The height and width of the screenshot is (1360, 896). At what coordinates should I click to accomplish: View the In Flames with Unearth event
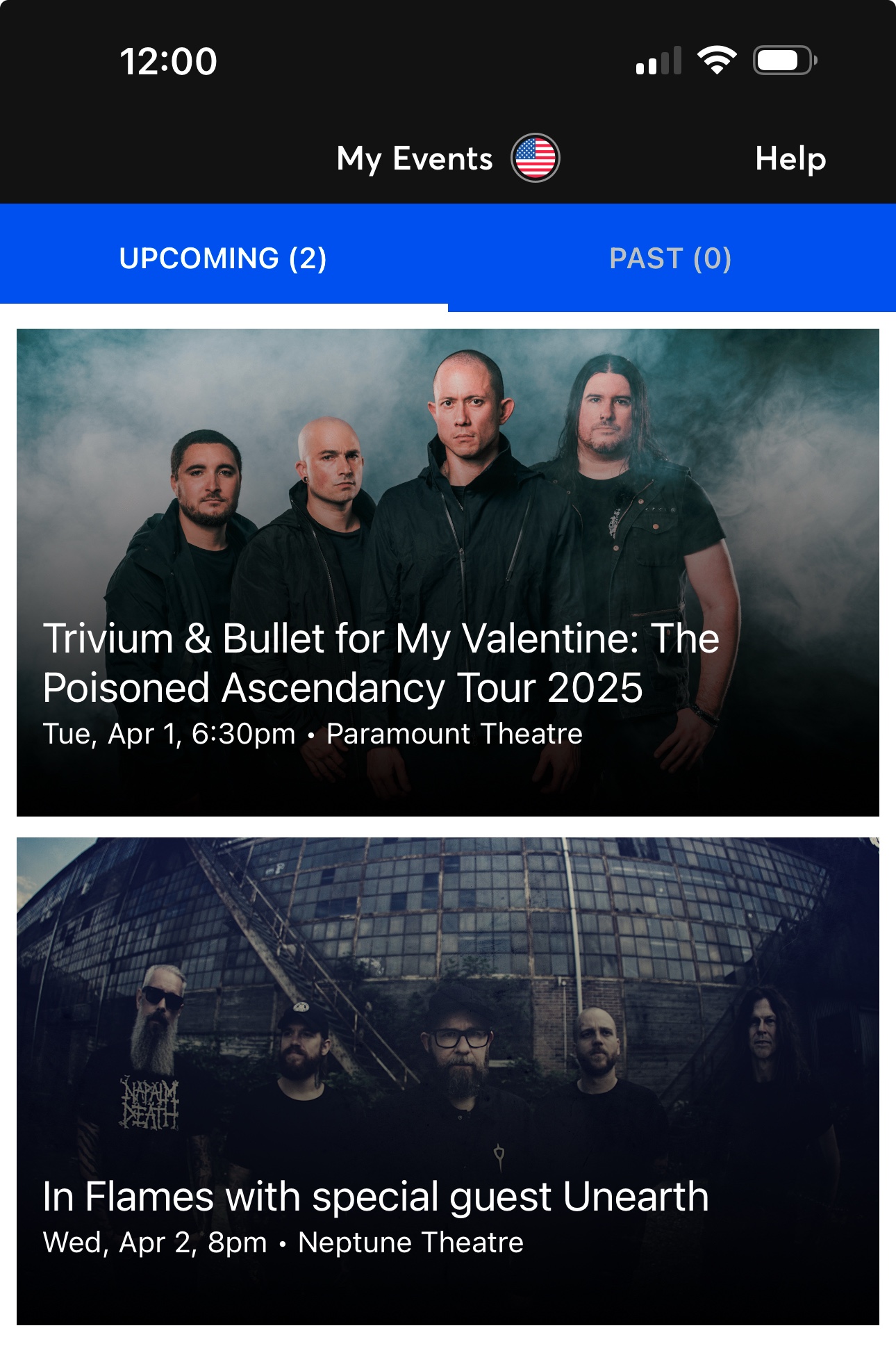448,1081
